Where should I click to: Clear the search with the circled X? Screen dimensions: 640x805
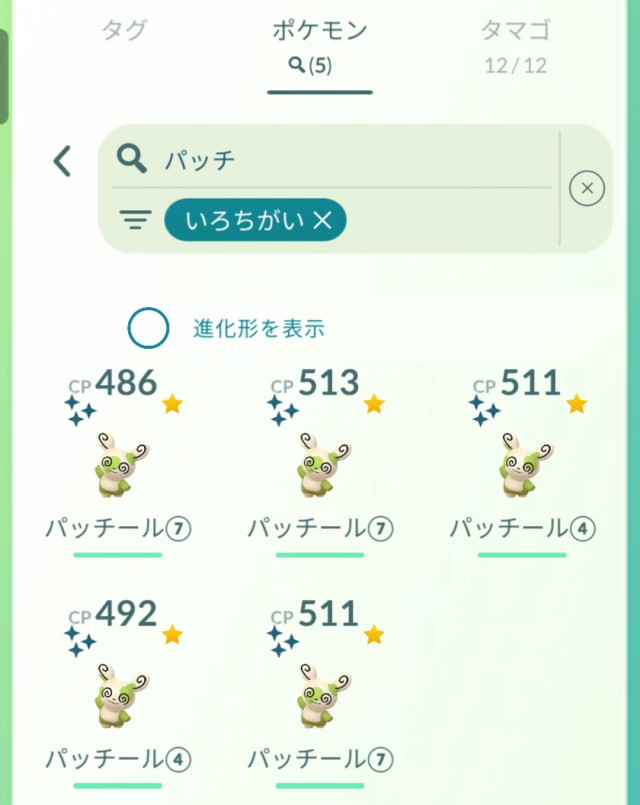click(587, 188)
